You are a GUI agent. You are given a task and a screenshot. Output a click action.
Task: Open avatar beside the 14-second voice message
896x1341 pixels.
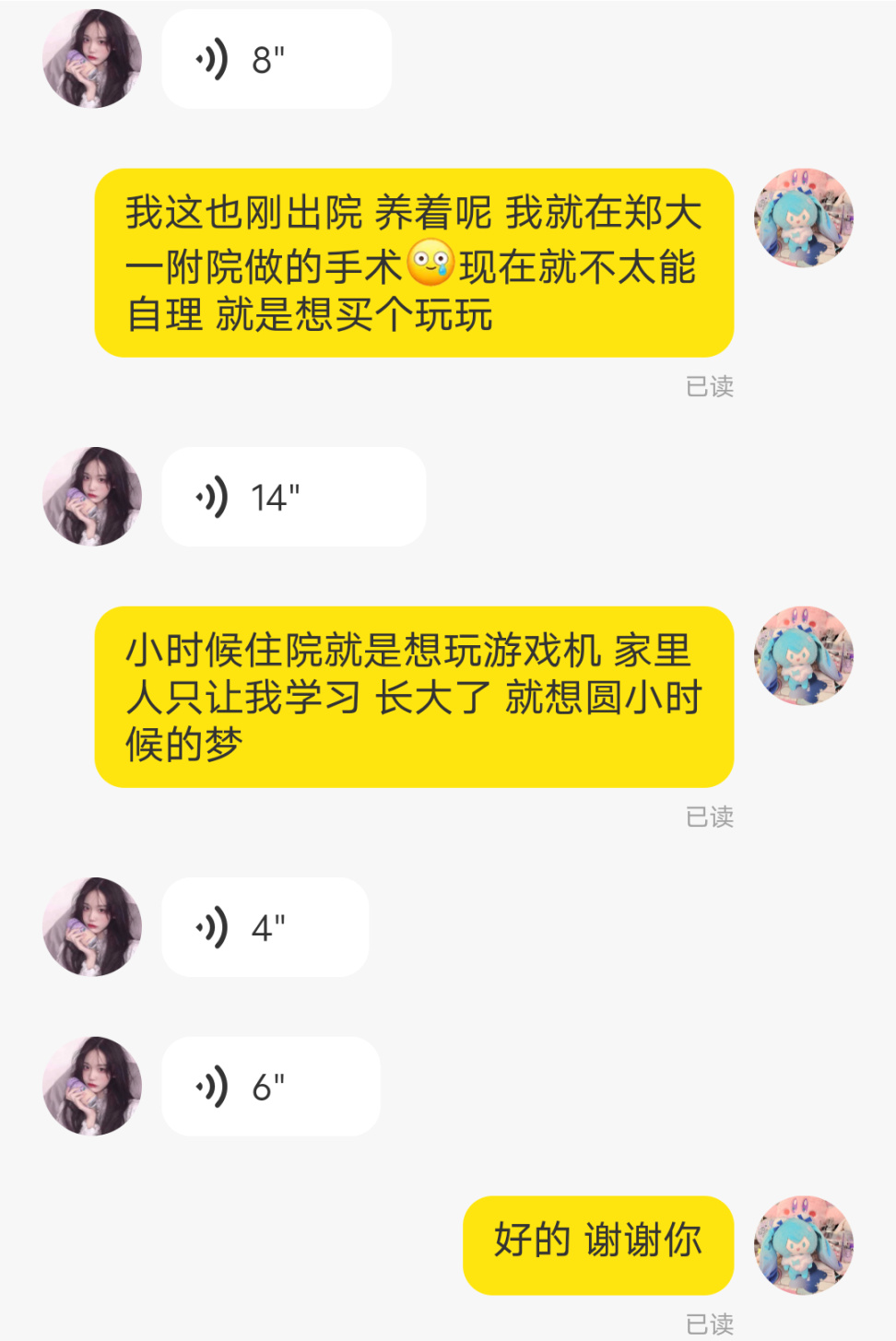coord(92,497)
